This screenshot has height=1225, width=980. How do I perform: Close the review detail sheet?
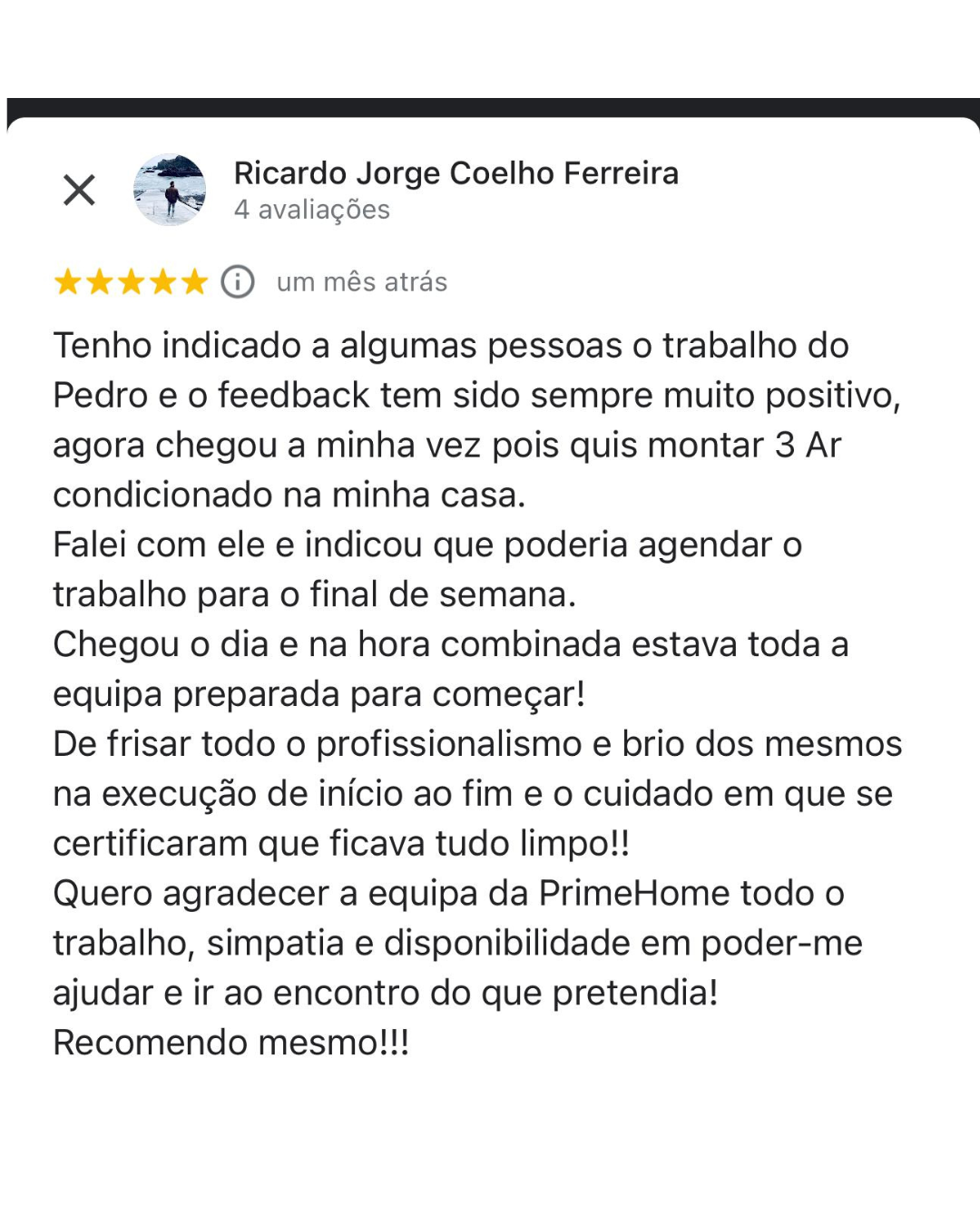point(79,191)
